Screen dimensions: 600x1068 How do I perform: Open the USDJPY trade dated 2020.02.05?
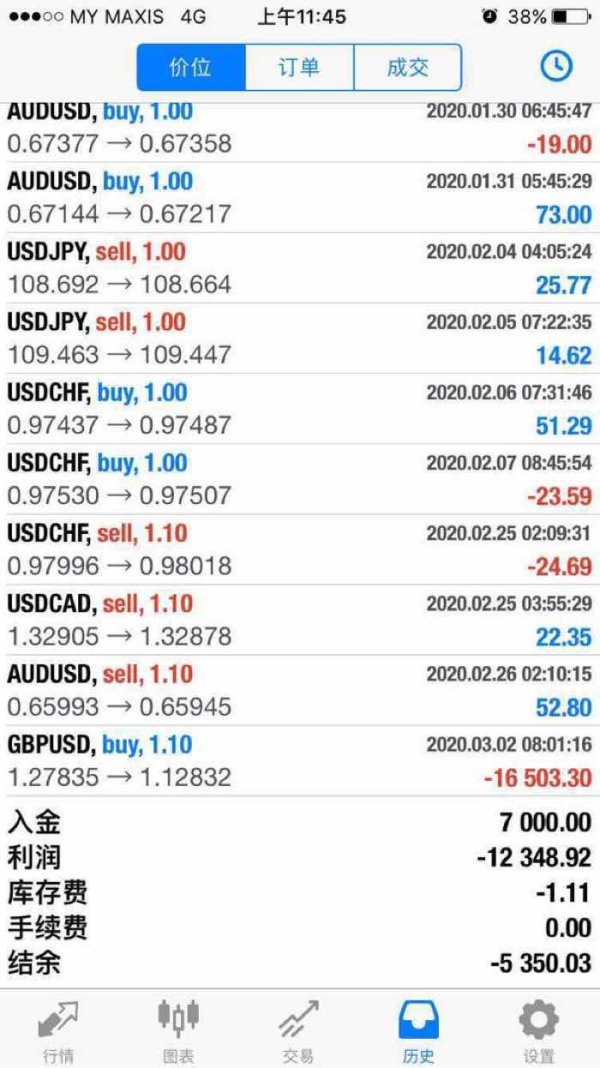(x=300, y=338)
